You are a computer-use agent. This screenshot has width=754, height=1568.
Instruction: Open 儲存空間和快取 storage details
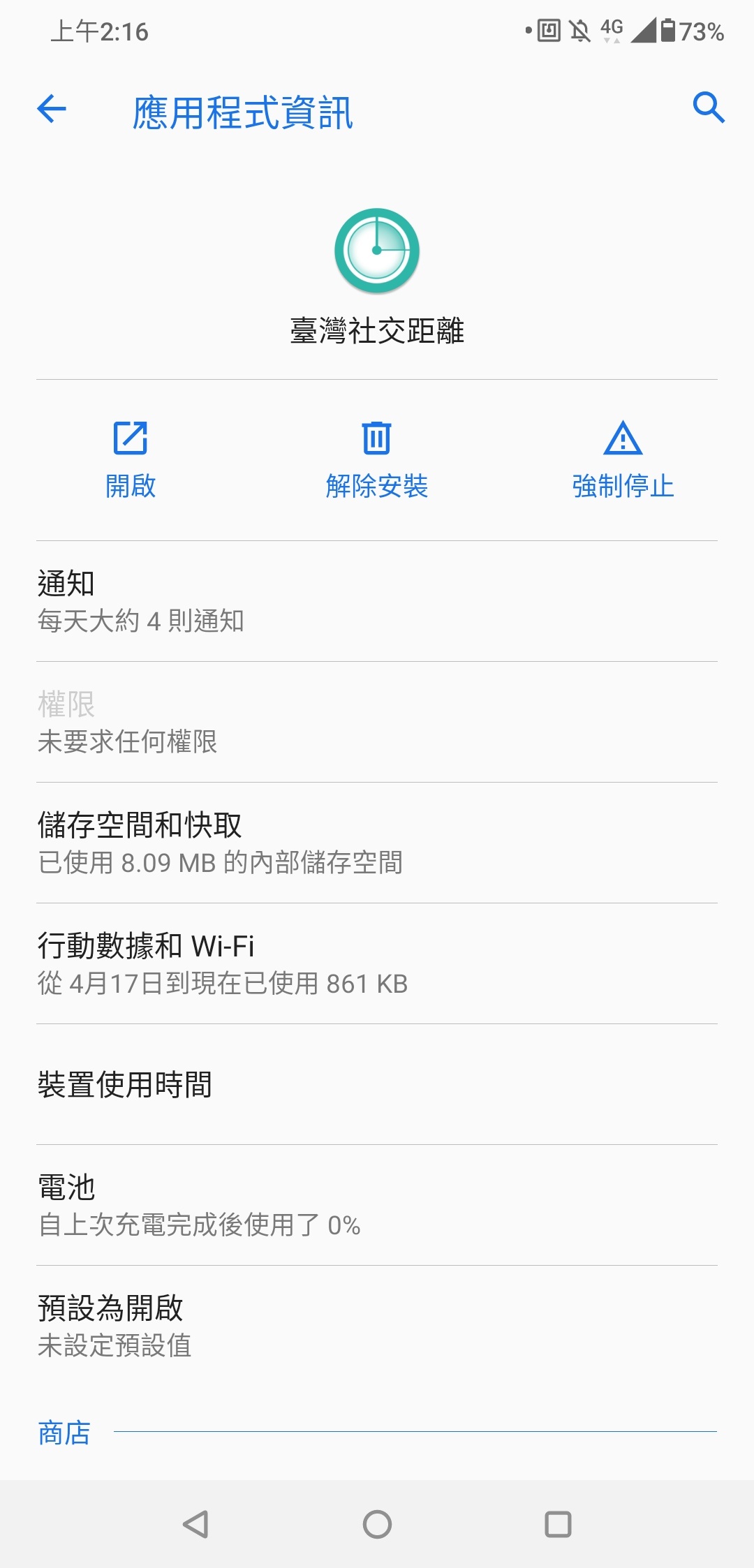(x=377, y=843)
